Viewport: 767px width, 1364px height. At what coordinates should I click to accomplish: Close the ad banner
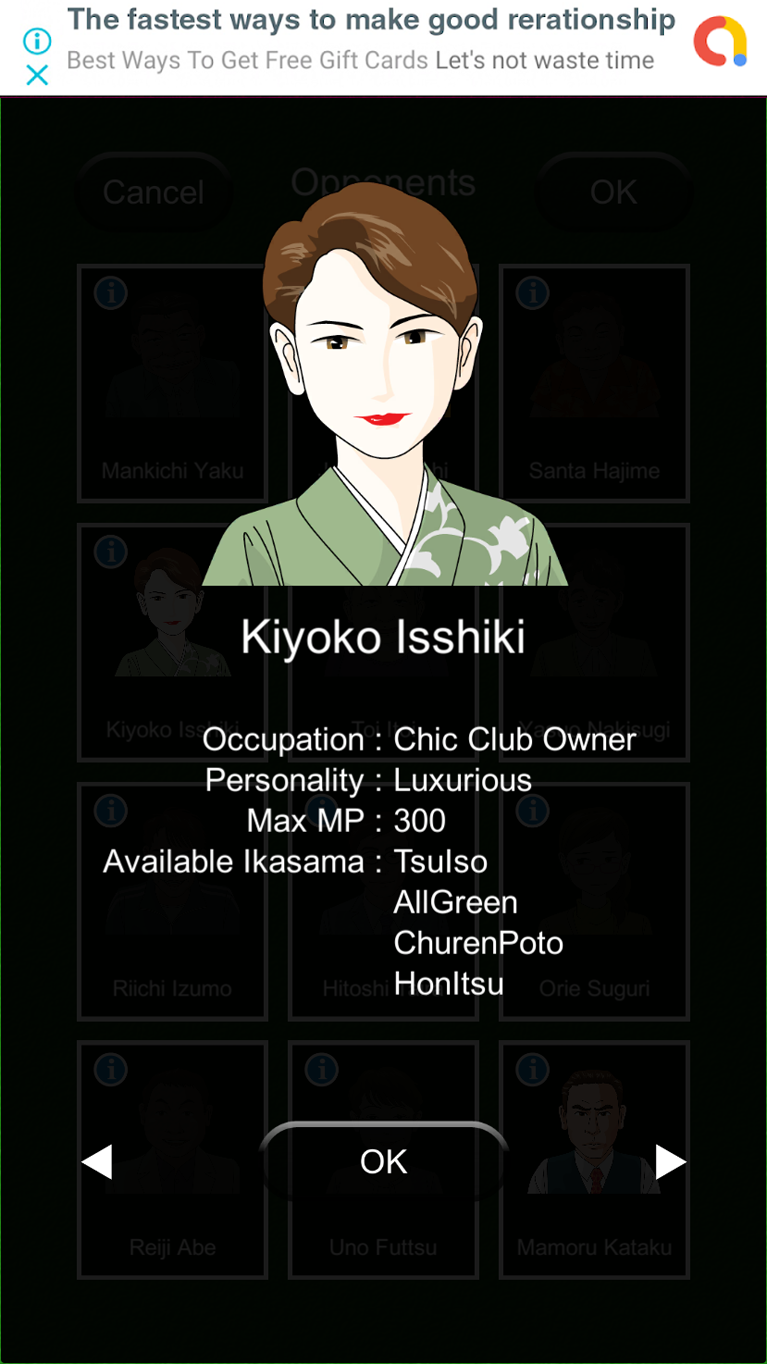[37, 75]
